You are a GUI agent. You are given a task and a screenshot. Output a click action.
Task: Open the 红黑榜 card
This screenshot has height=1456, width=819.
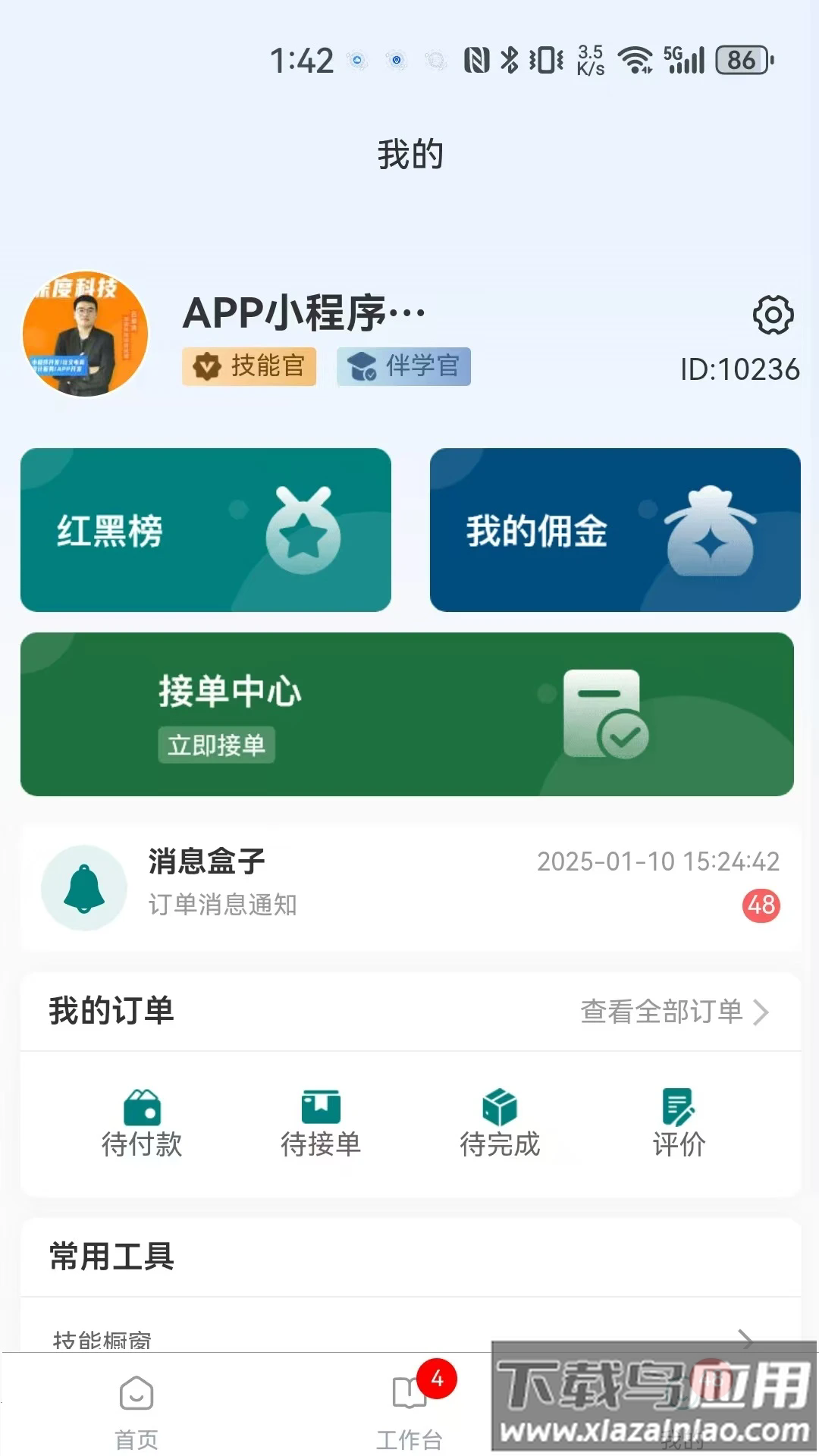[206, 530]
